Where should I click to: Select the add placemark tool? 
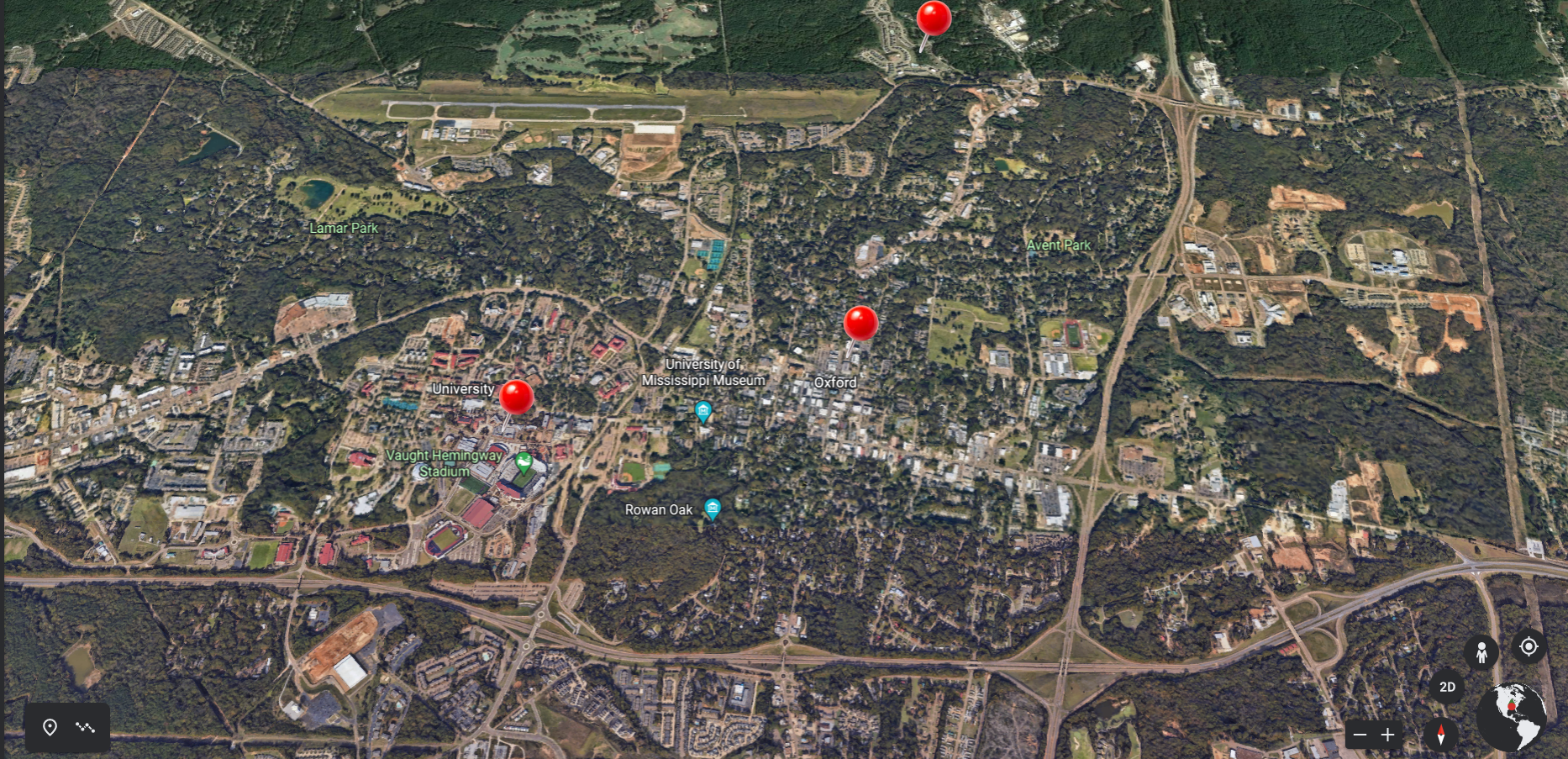[x=50, y=727]
